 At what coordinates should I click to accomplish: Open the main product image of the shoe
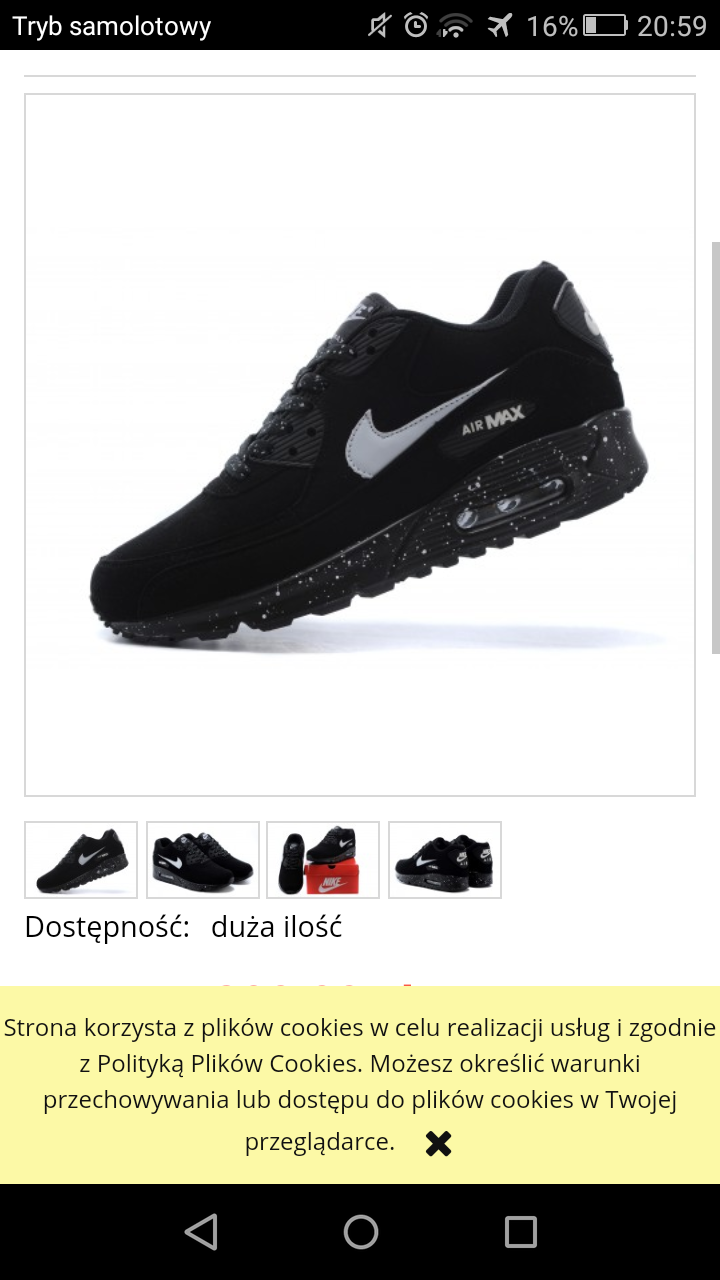coord(360,445)
